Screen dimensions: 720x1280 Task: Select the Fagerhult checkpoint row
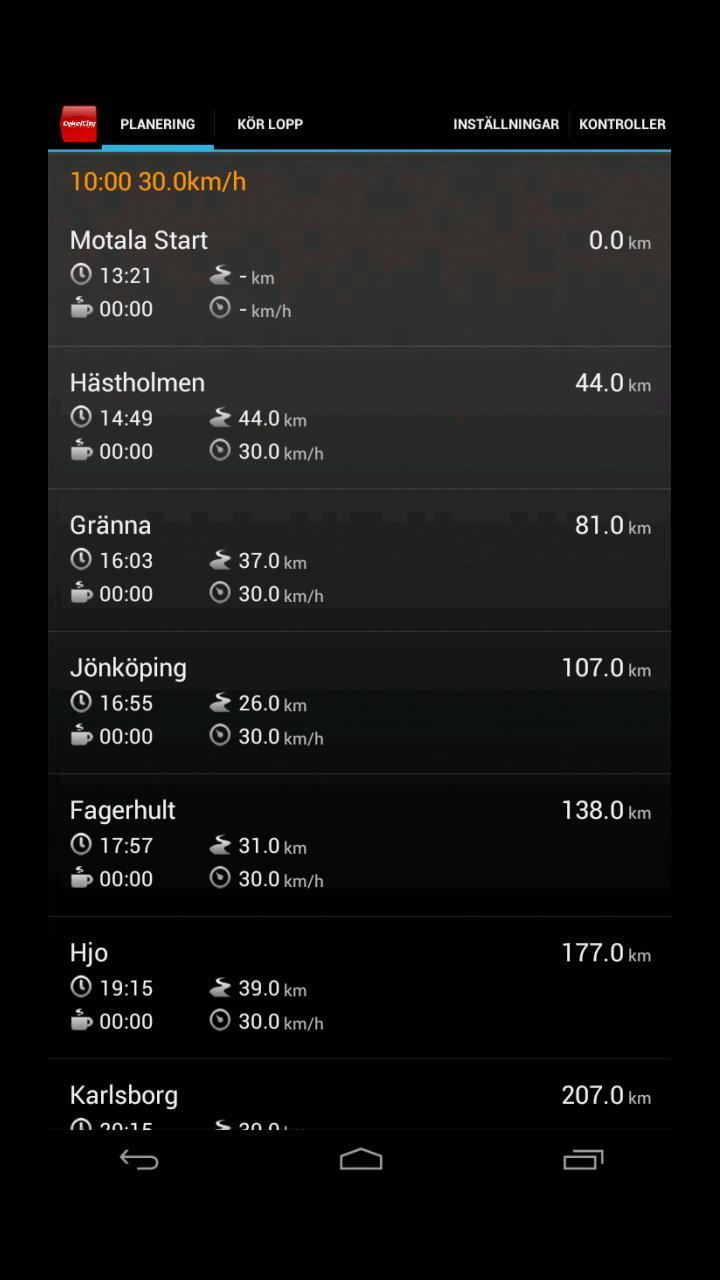coord(359,845)
